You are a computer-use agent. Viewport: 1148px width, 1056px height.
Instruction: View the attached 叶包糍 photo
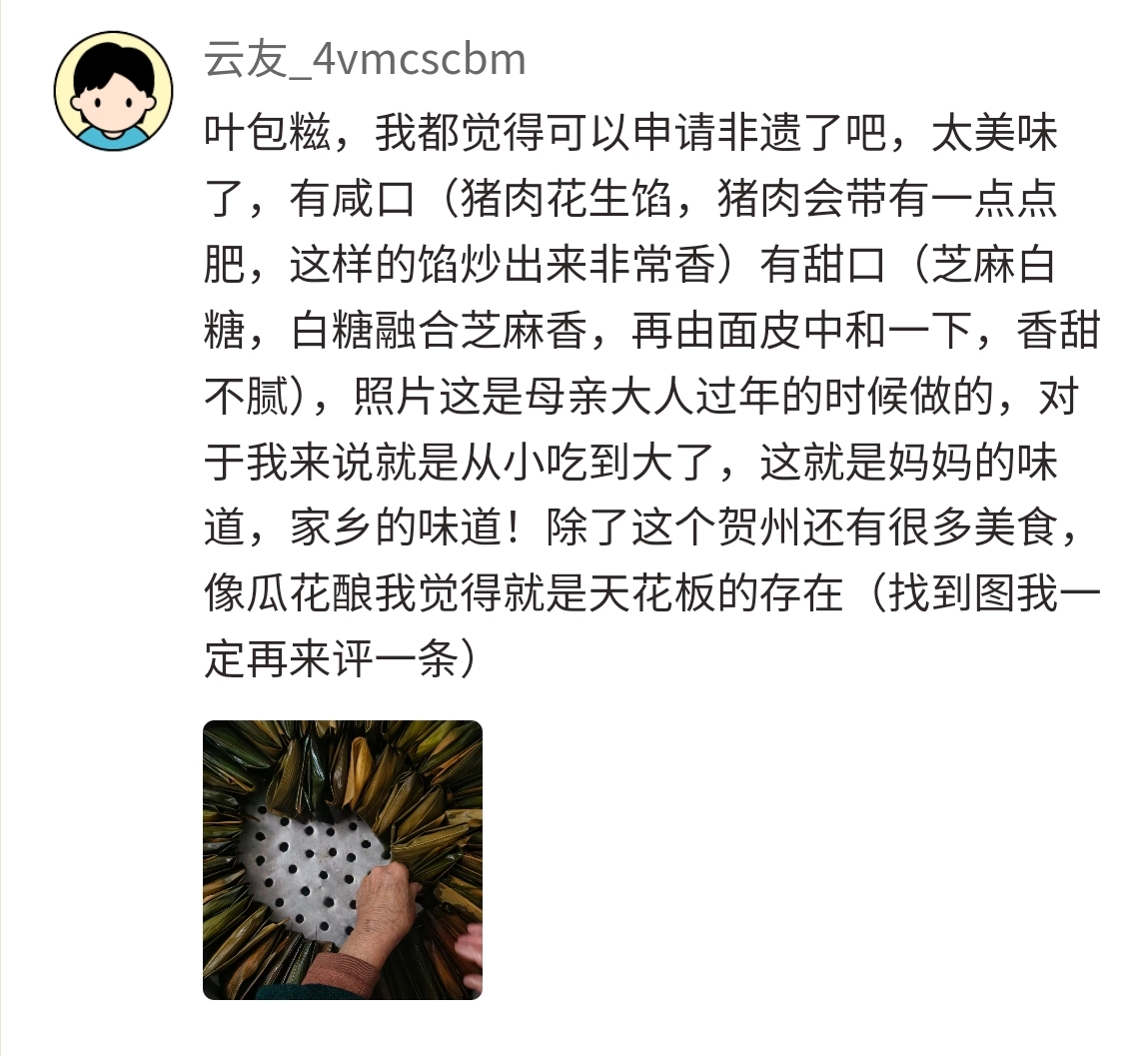tap(343, 859)
